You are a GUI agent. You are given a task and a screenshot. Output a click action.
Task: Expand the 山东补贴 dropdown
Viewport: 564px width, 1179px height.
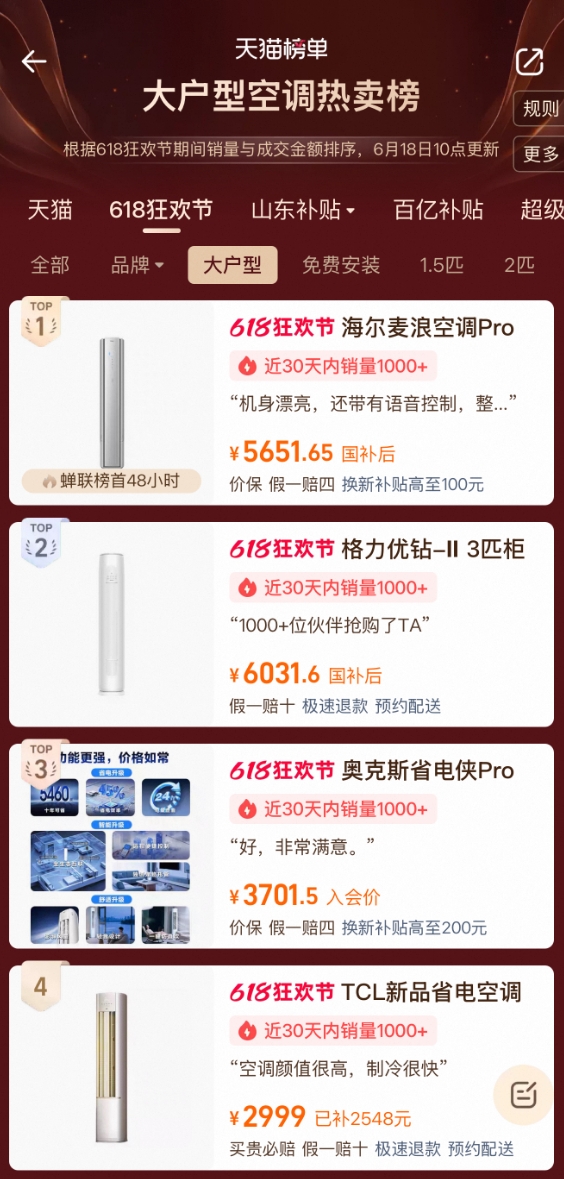click(303, 210)
